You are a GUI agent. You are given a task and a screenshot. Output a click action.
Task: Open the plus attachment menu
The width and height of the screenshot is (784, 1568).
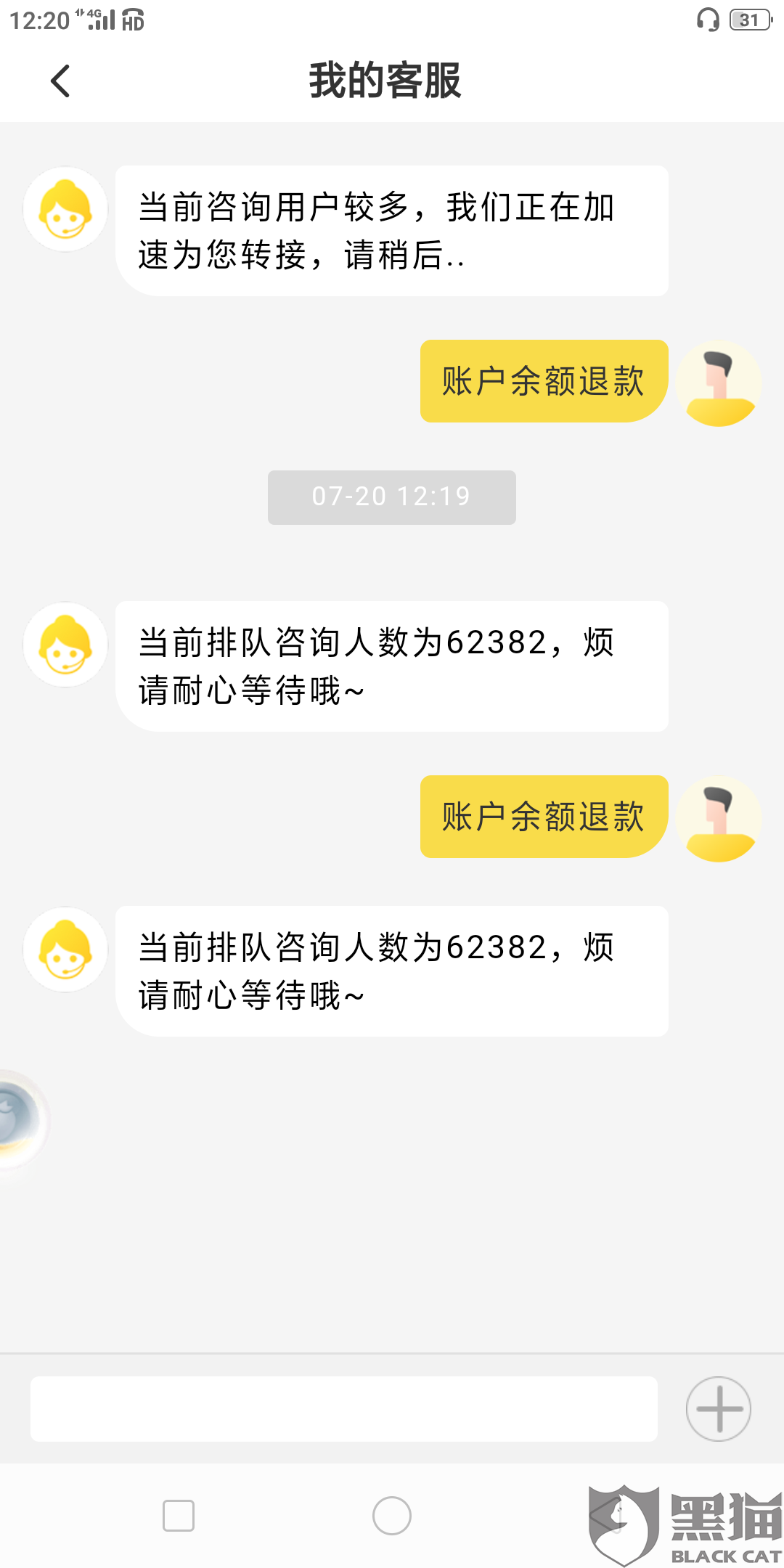pyautogui.click(x=718, y=1408)
